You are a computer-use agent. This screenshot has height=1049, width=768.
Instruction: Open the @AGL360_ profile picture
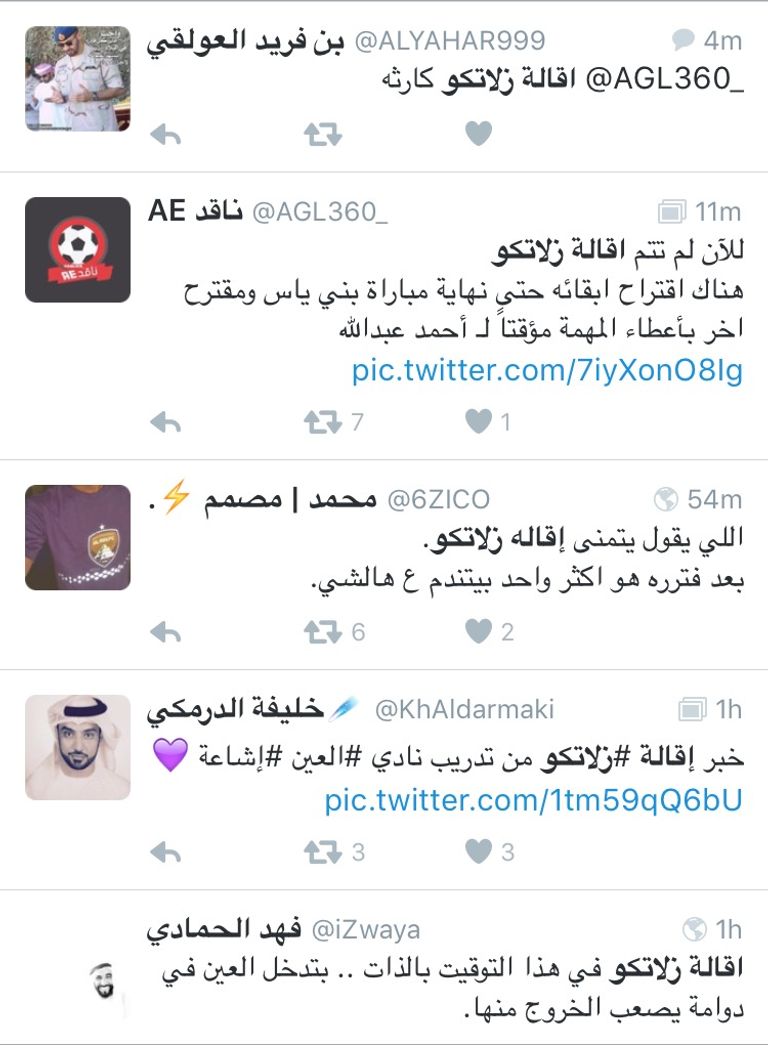pos(77,250)
